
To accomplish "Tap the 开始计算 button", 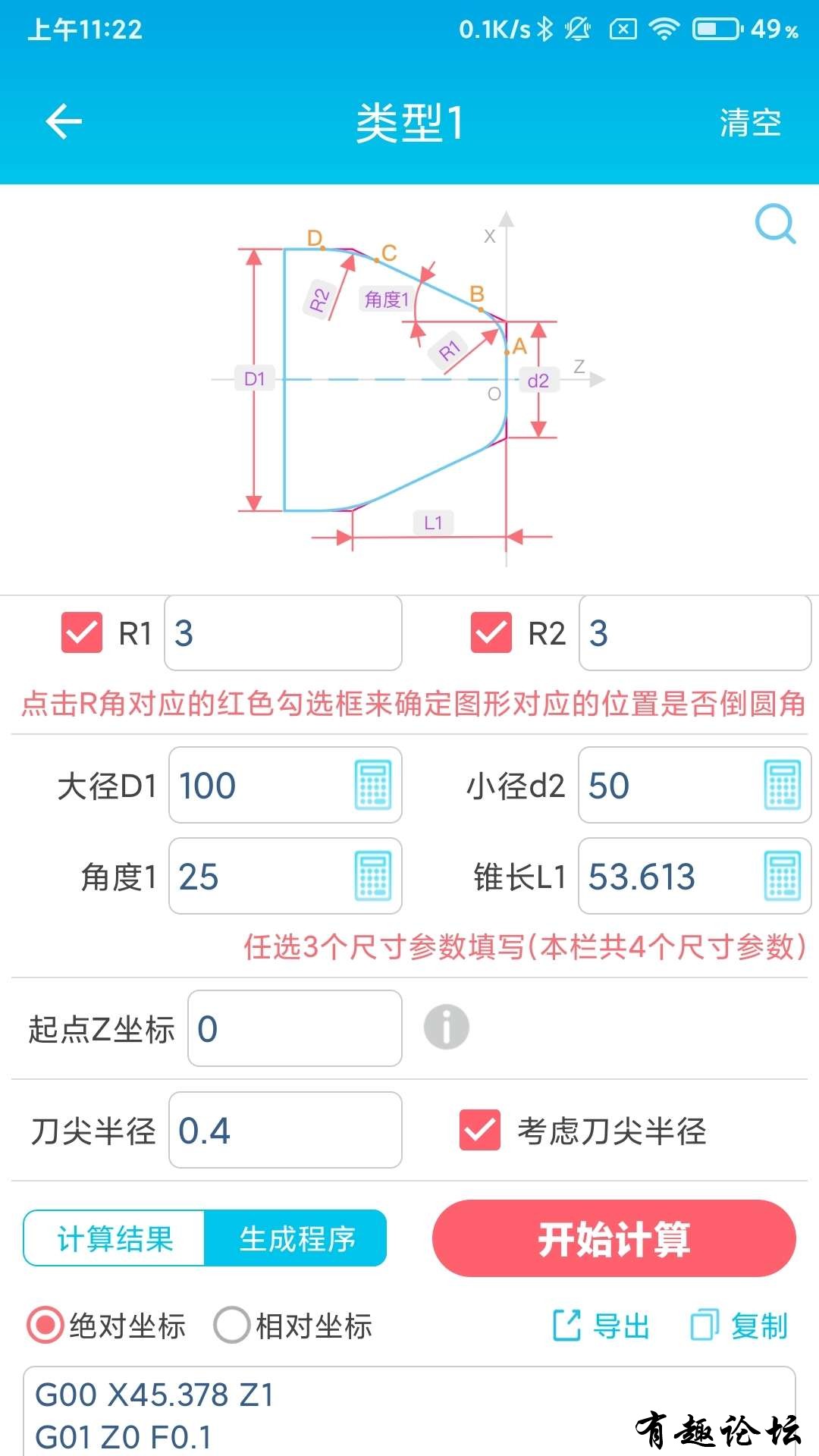I will click(x=613, y=1238).
